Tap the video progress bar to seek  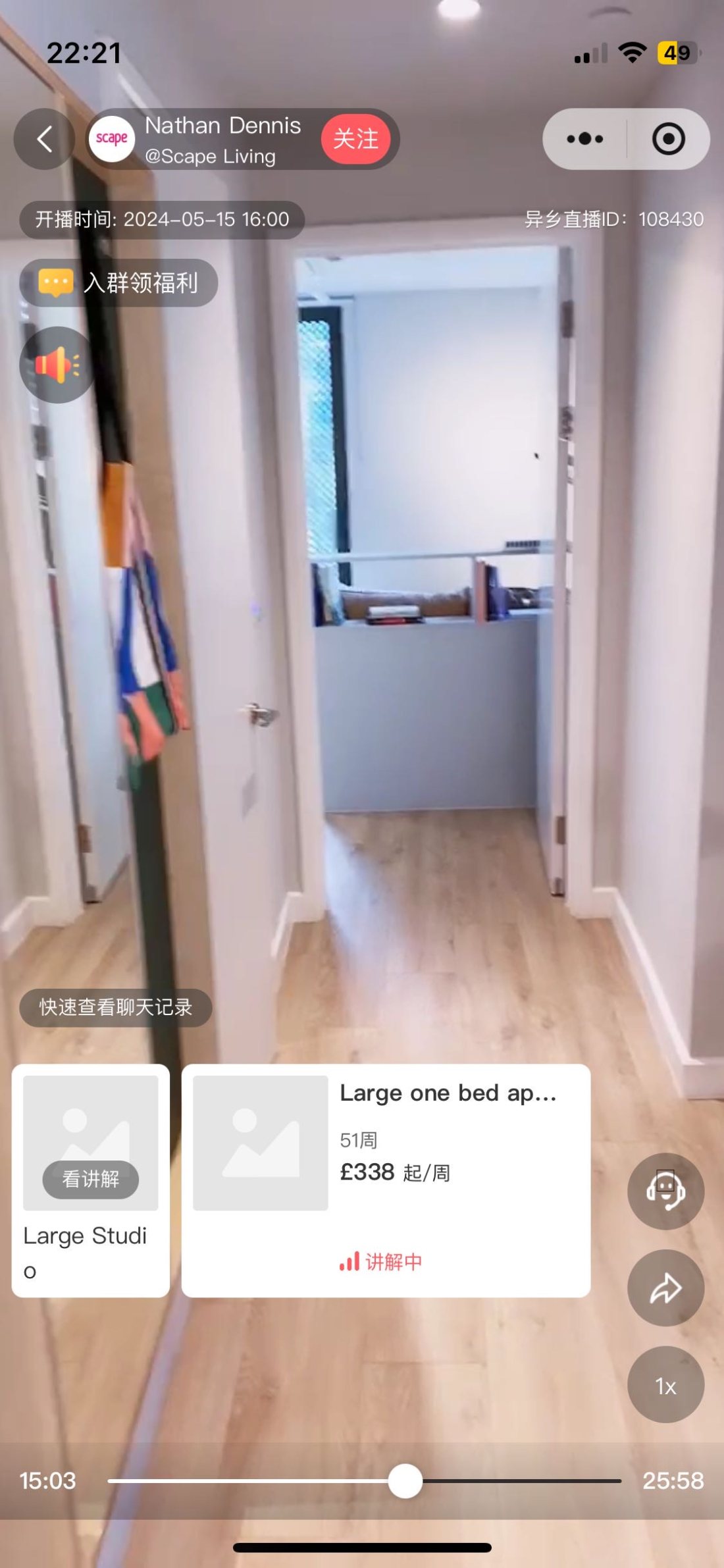point(513,1481)
